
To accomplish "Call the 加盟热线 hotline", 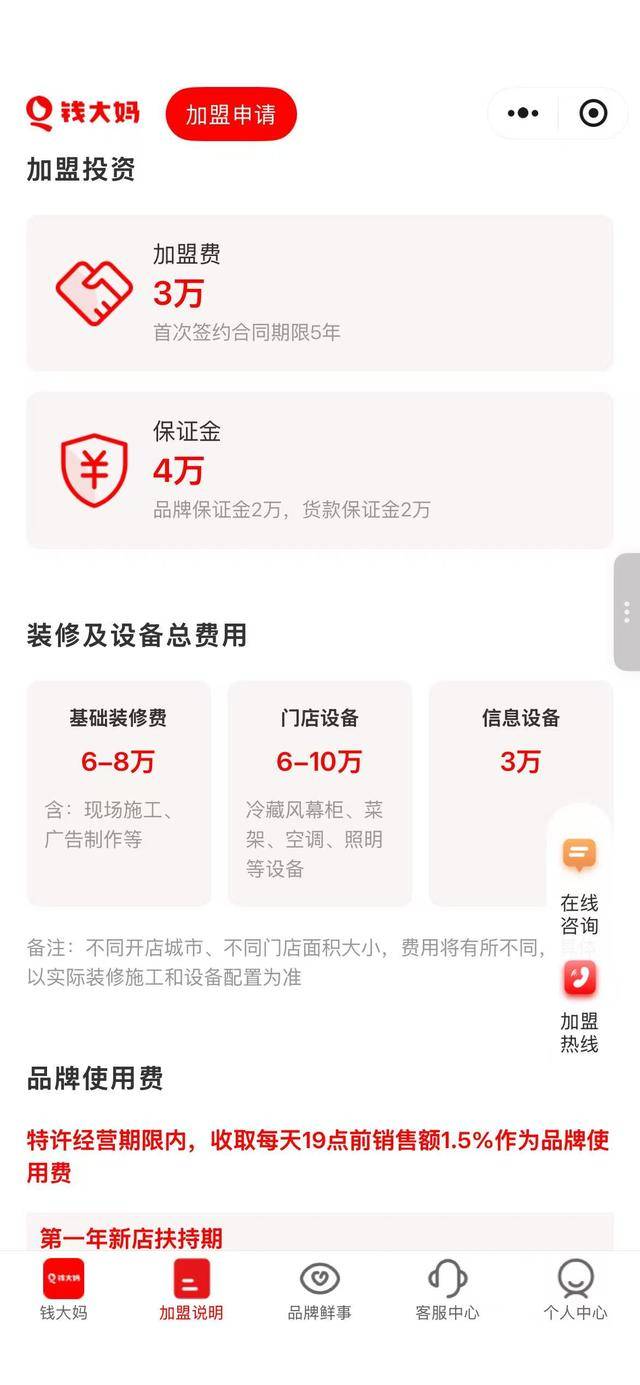I will pos(579,1006).
